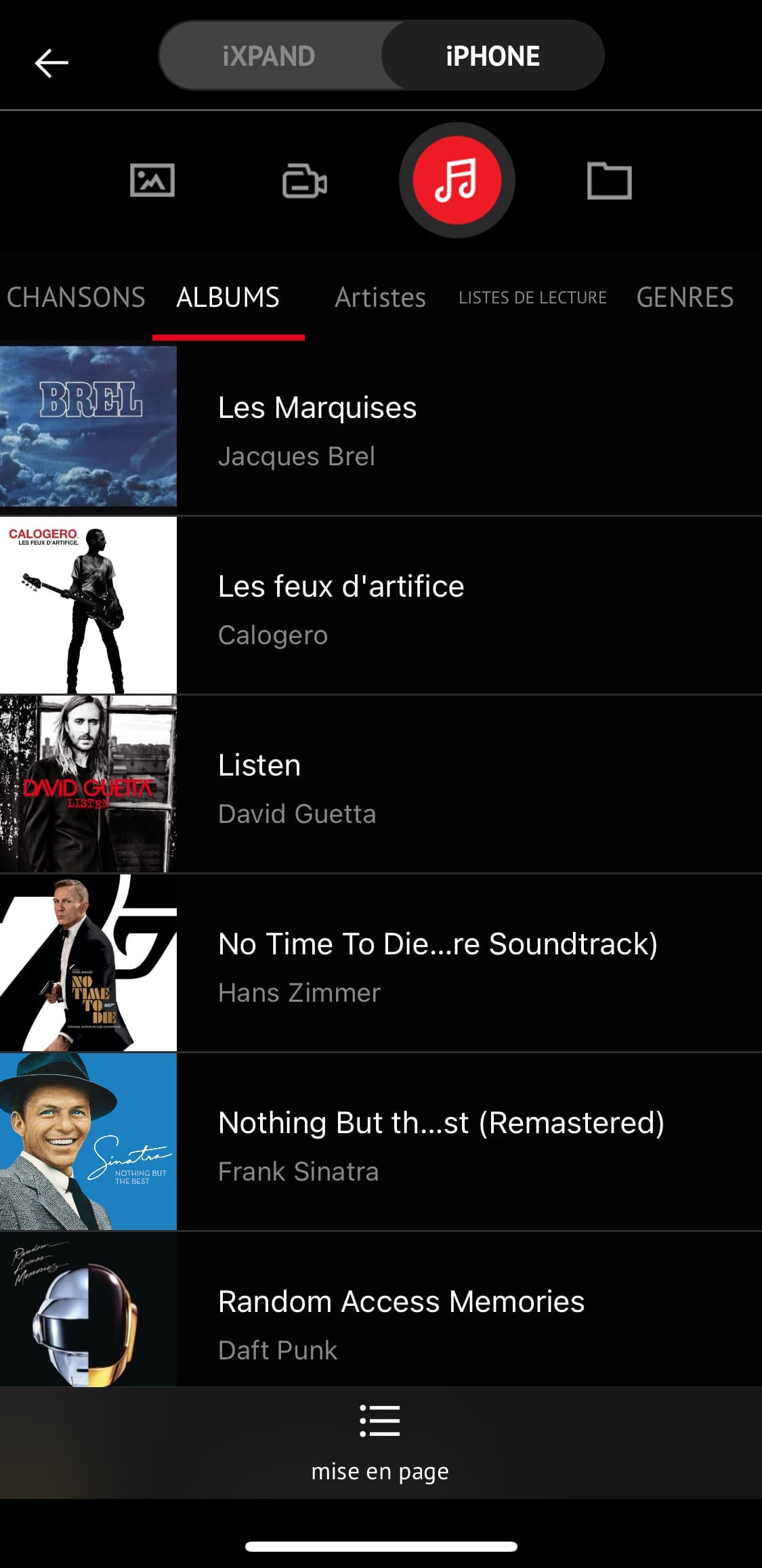Open the files folder icon
Viewport: 762px width, 1568px height.
[x=609, y=181]
